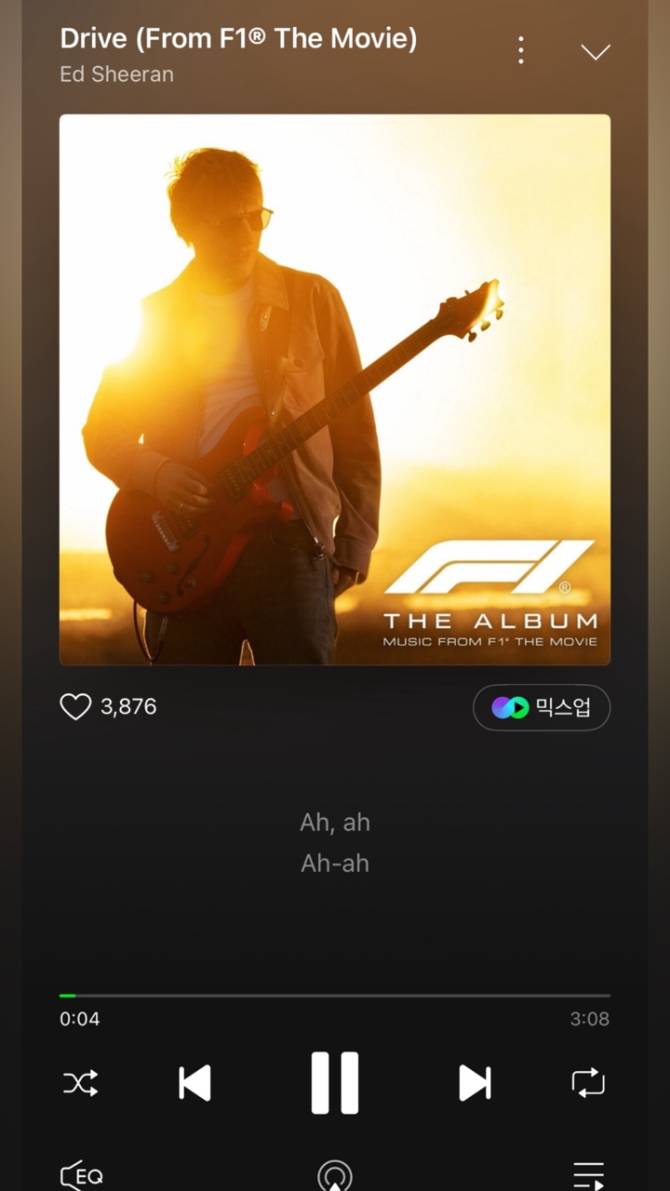Open the three-dot overflow menu

520,50
